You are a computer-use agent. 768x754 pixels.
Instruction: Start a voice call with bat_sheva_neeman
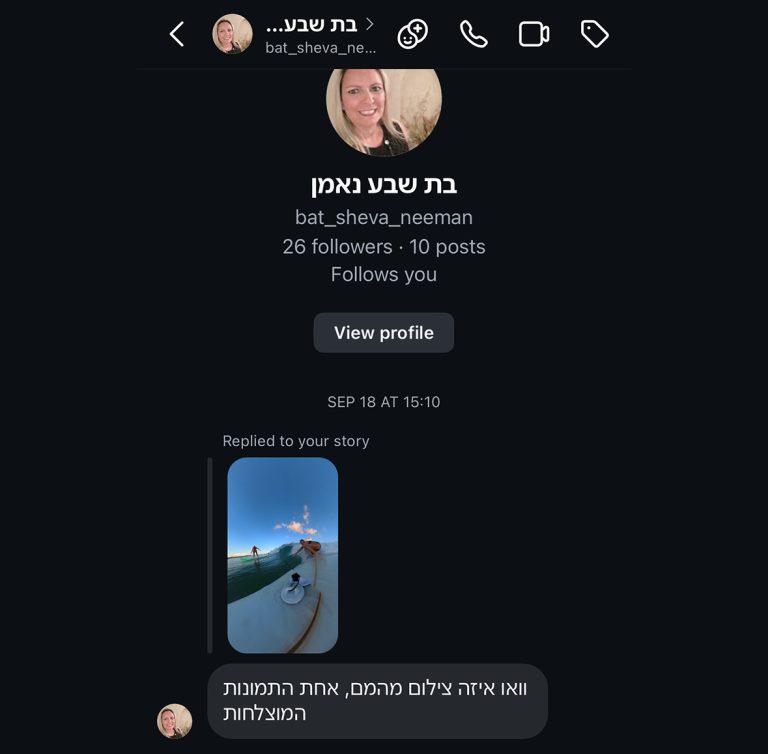[473, 34]
